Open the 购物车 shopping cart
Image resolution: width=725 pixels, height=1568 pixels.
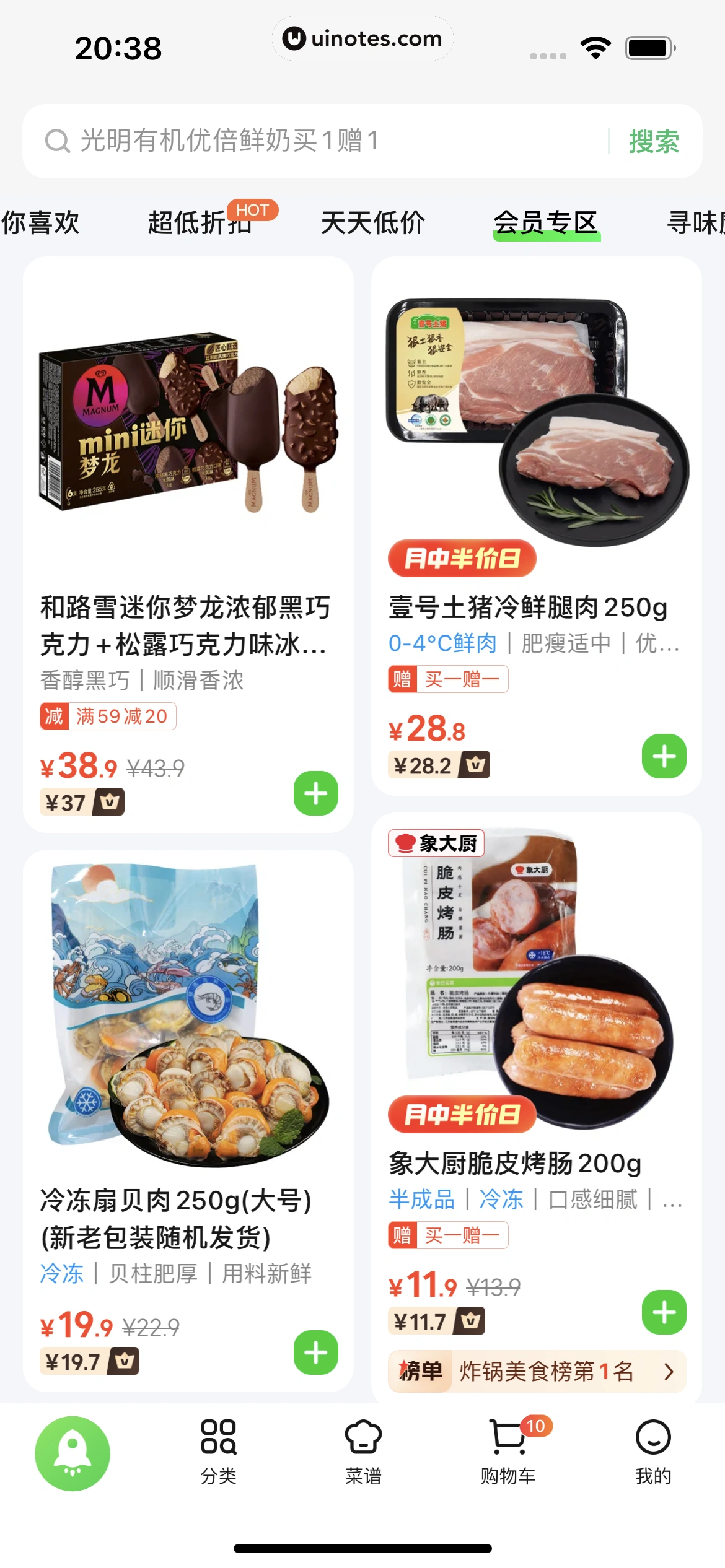click(x=508, y=1452)
